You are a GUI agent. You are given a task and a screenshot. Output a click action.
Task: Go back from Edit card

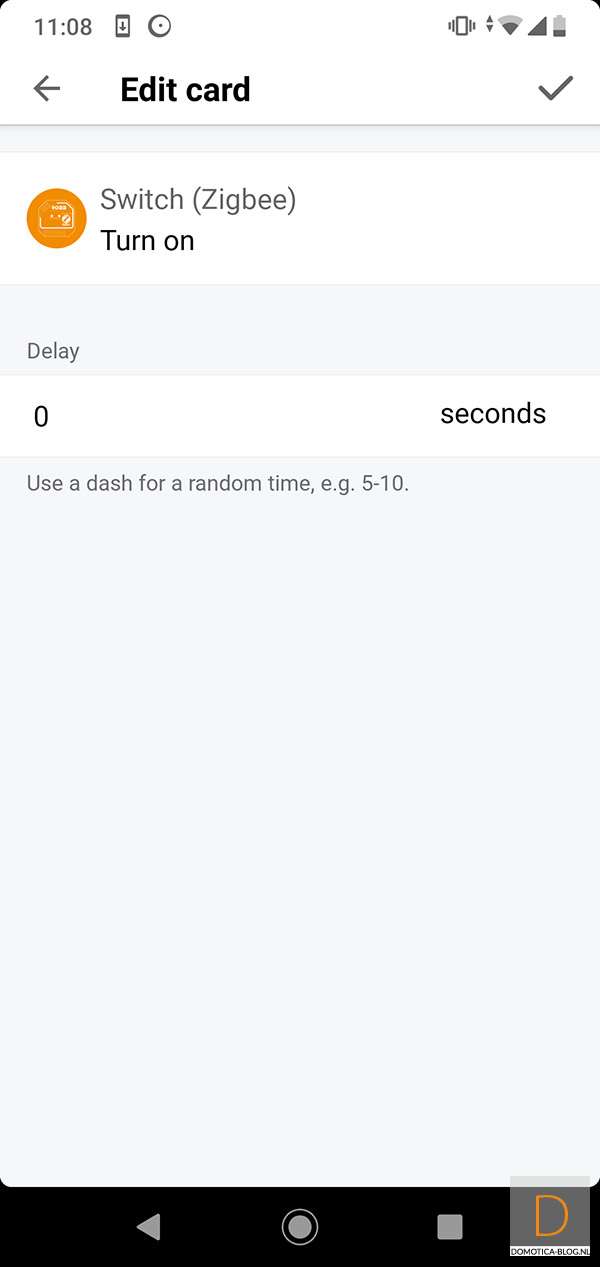tap(47, 89)
